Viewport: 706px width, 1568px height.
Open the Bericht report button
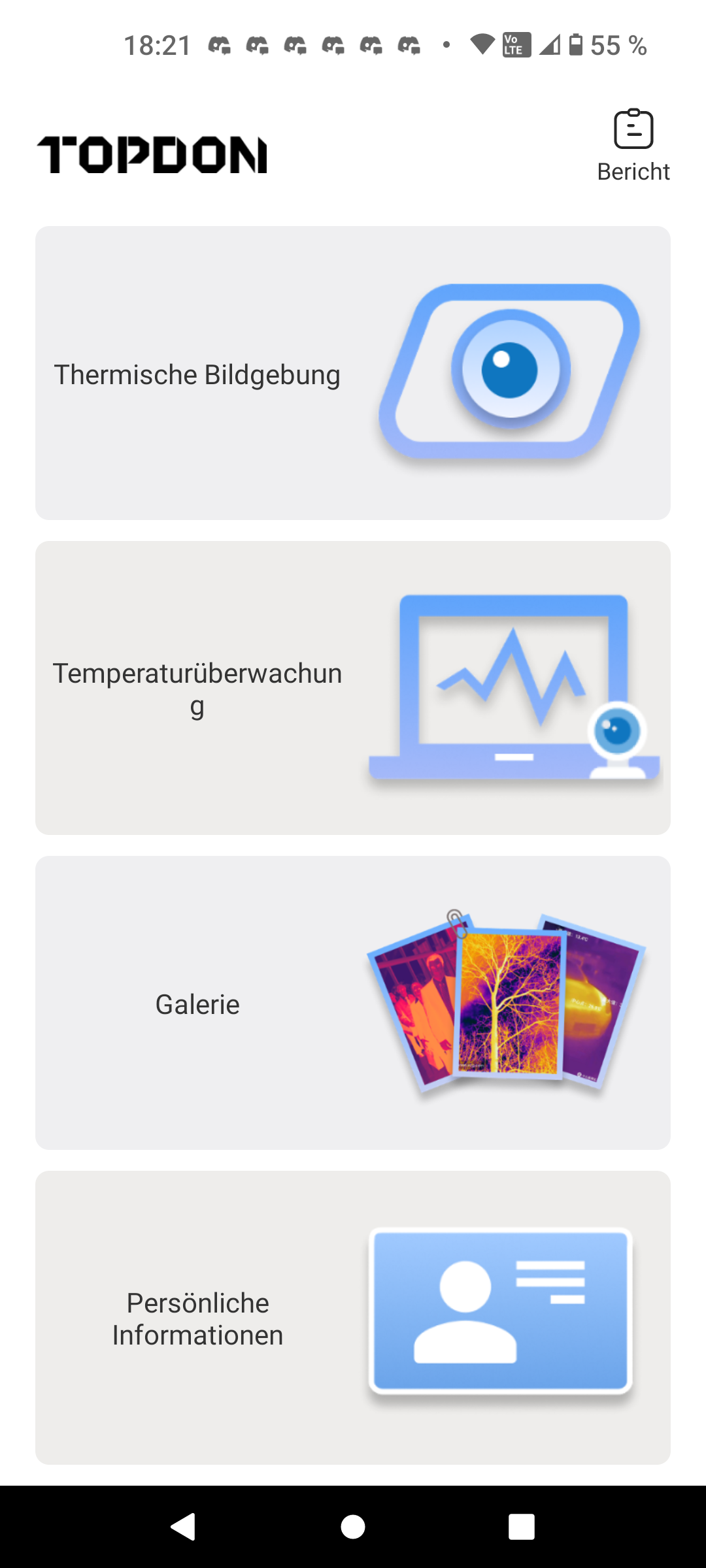tap(633, 145)
